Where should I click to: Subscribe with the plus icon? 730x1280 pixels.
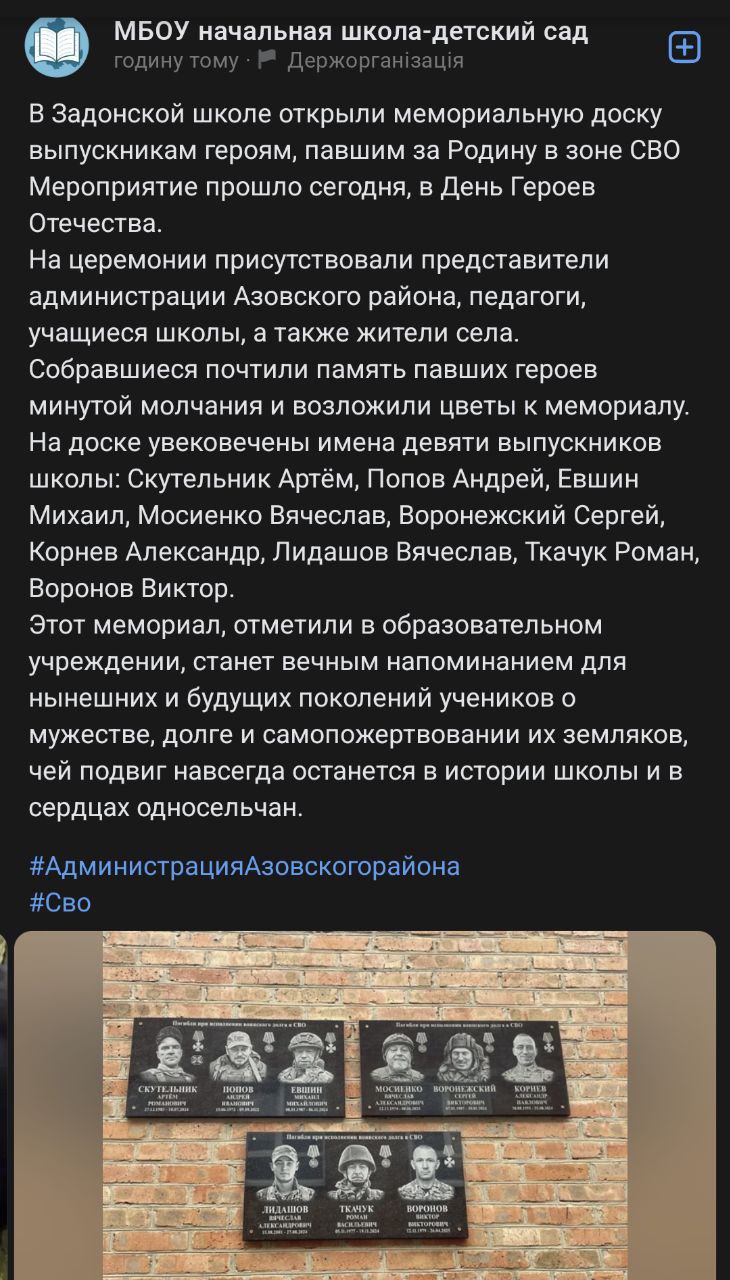684,46
